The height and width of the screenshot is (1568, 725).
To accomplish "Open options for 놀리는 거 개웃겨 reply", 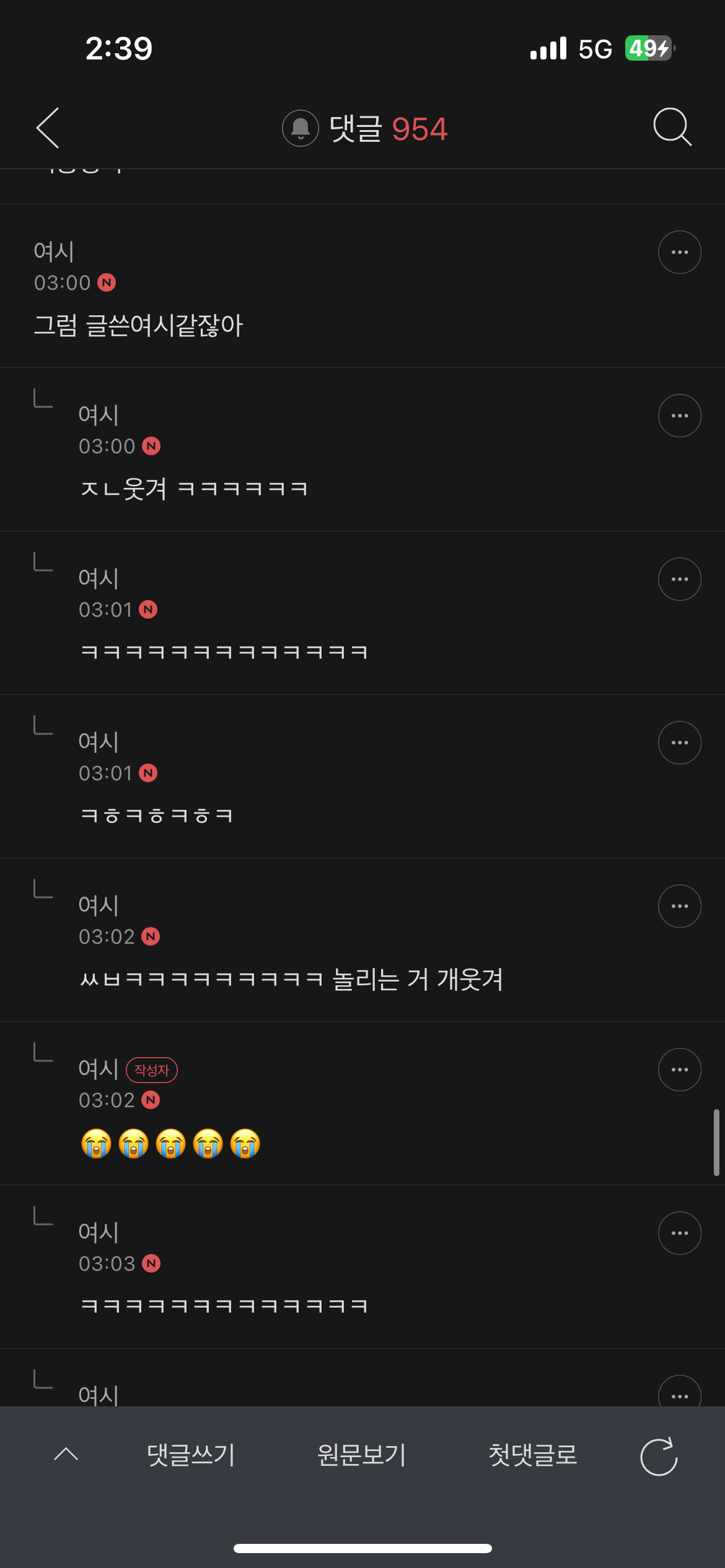I will click(679, 906).
